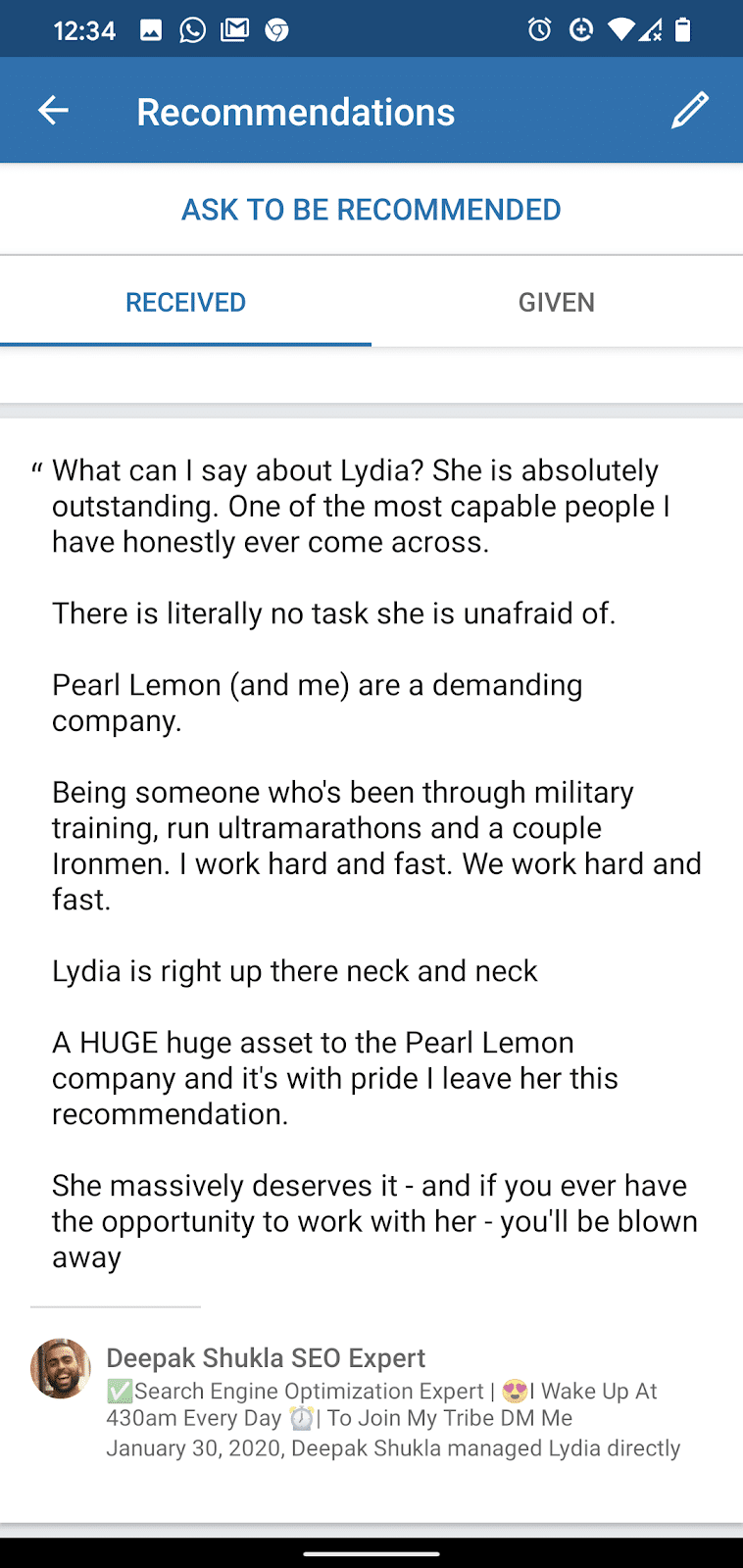Select the Received tab

[185, 302]
